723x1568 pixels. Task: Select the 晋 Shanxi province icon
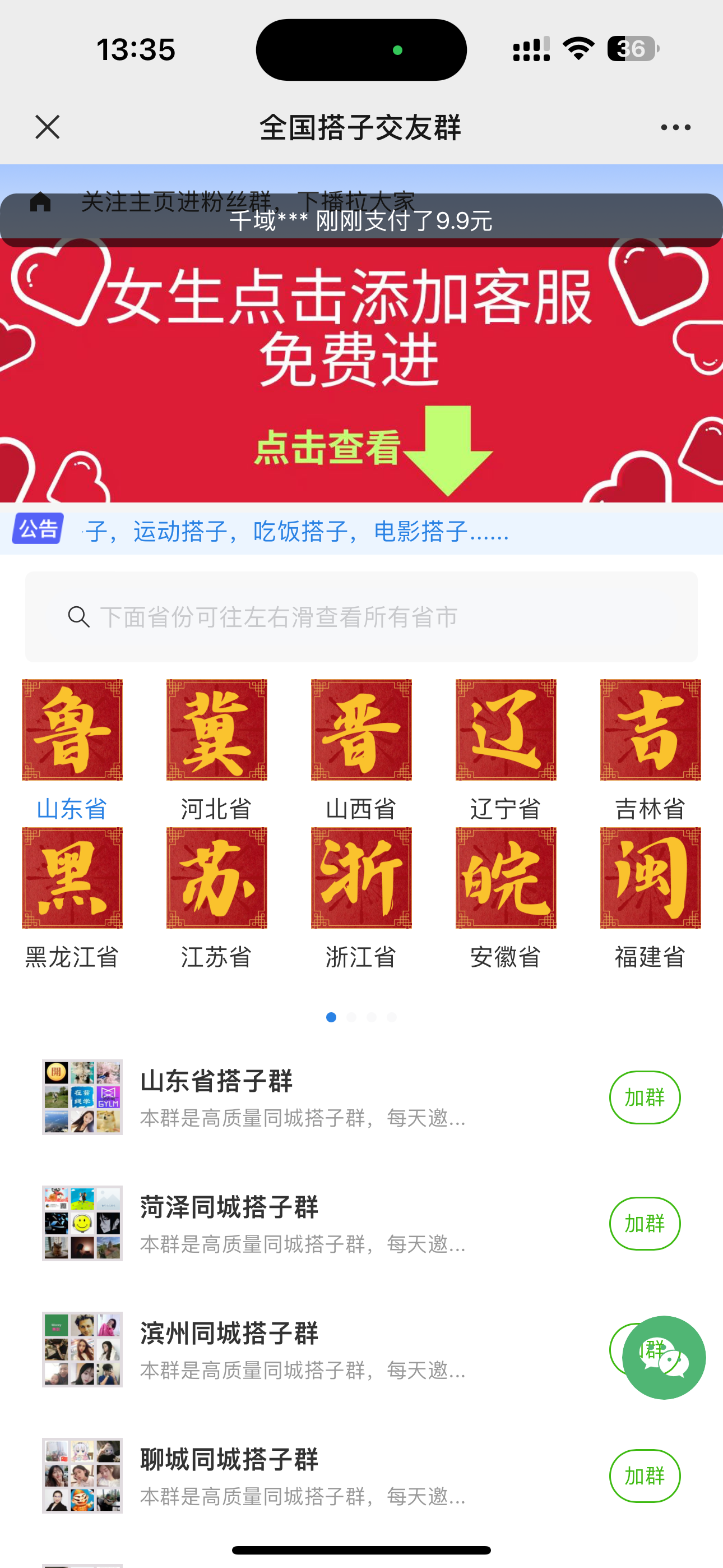click(x=361, y=730)
